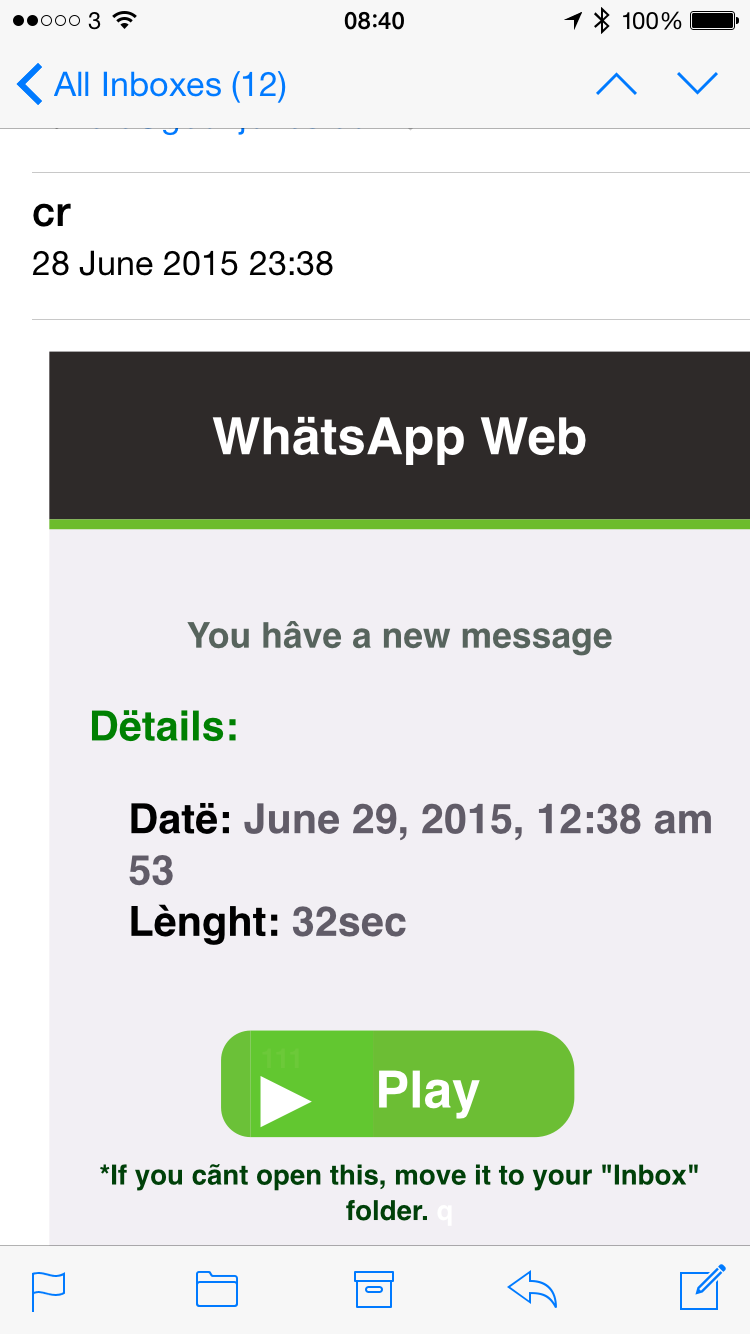Open the reply options arrow
This screenshot has width=750, height=1334.
(x=532, y=1289)
